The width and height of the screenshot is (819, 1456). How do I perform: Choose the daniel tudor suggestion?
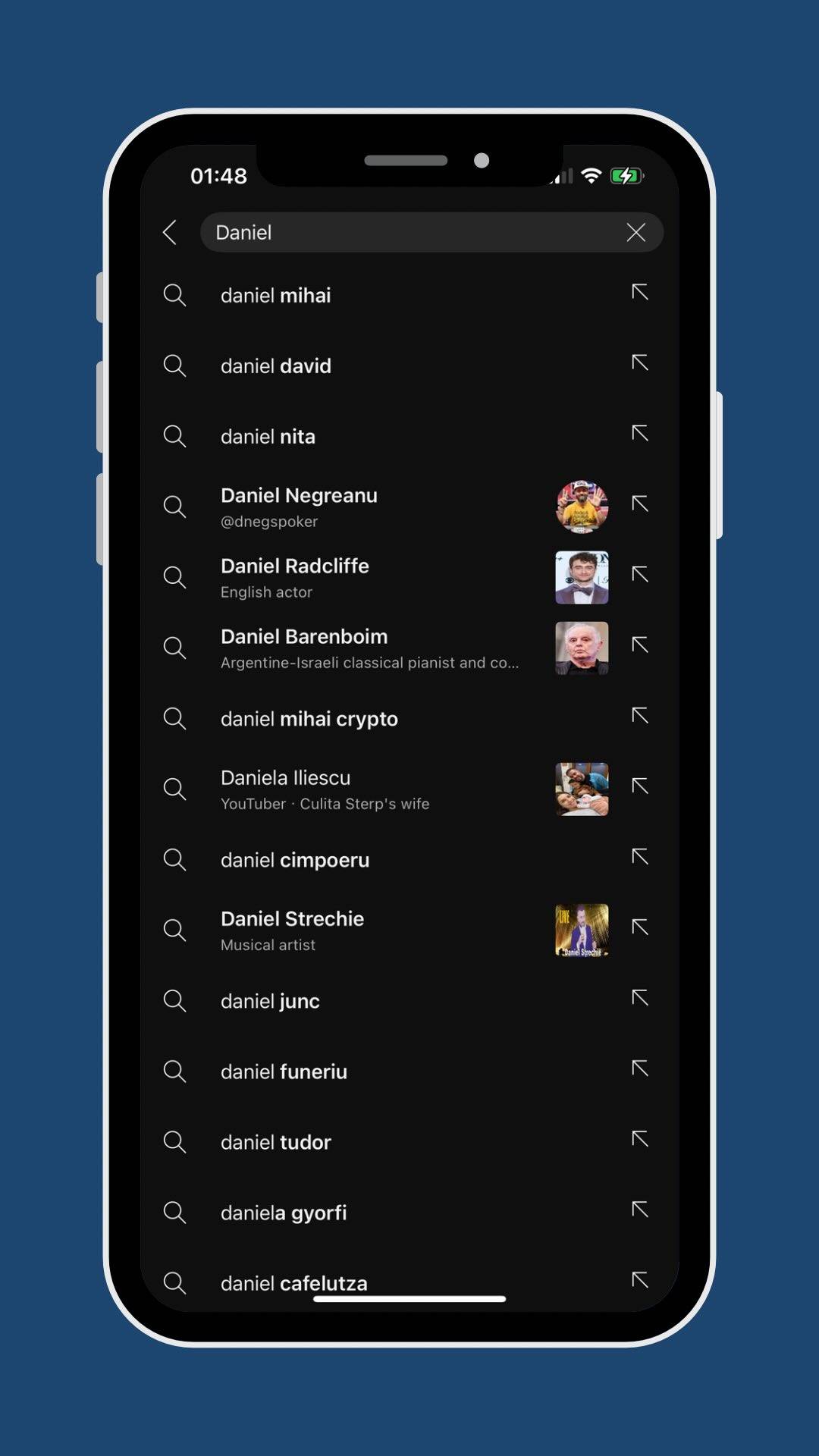pos(409,1141)
